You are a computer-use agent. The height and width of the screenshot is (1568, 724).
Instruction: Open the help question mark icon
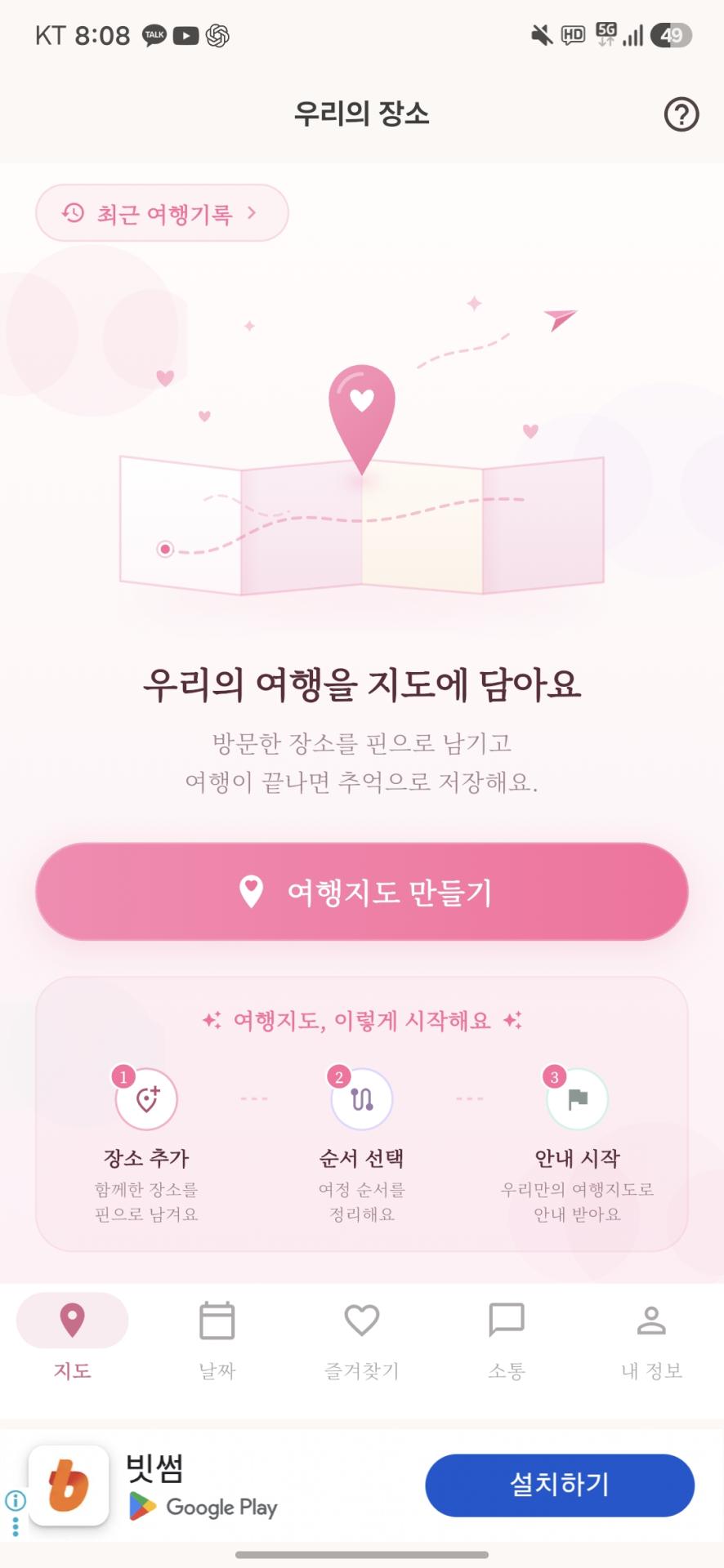point(681,114)
